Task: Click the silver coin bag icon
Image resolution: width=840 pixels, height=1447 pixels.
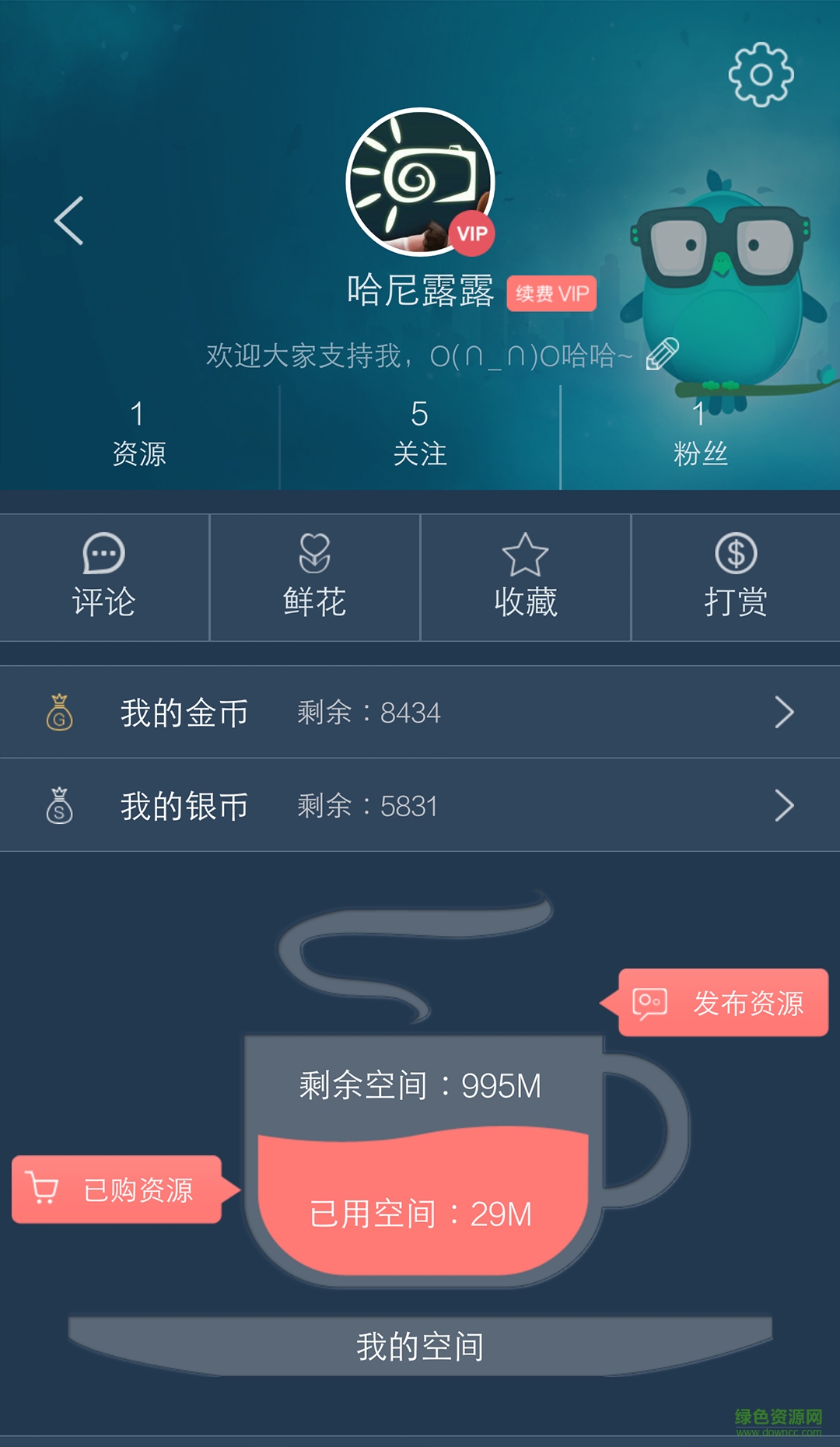Action: (60, 804)
